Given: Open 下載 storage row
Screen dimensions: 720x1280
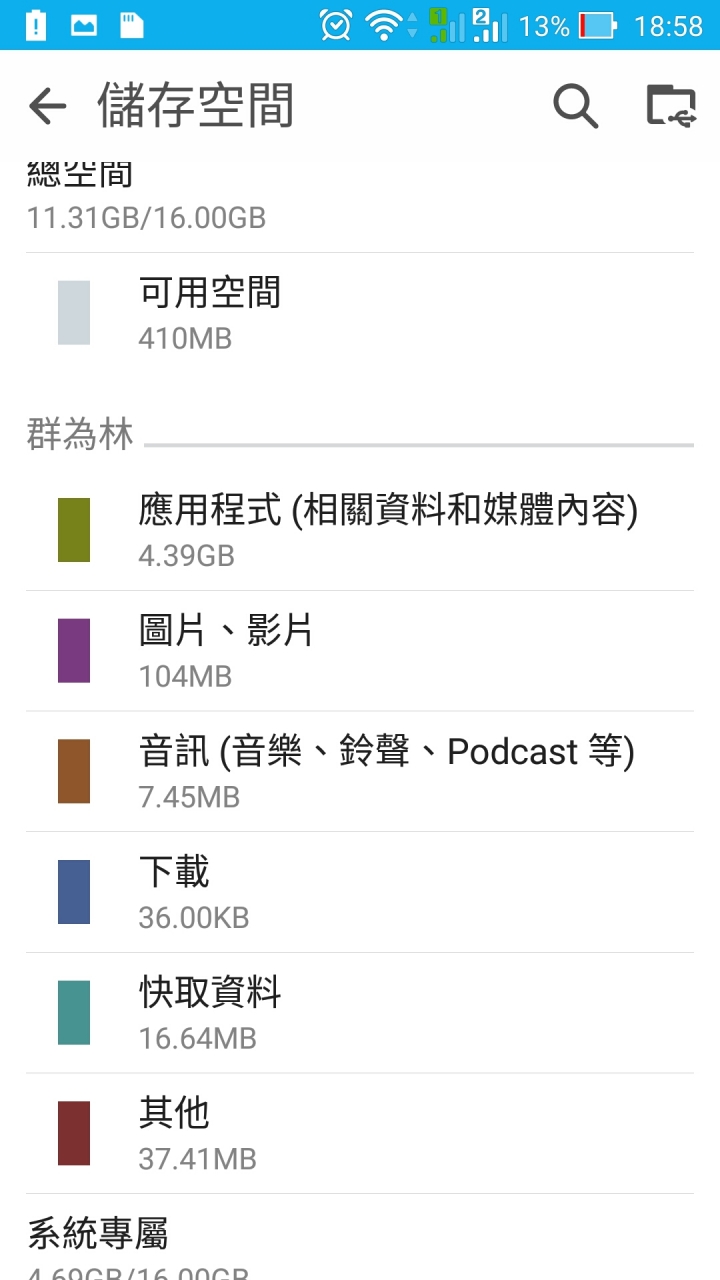Looking at the screenshot, I should coord(360,892).
